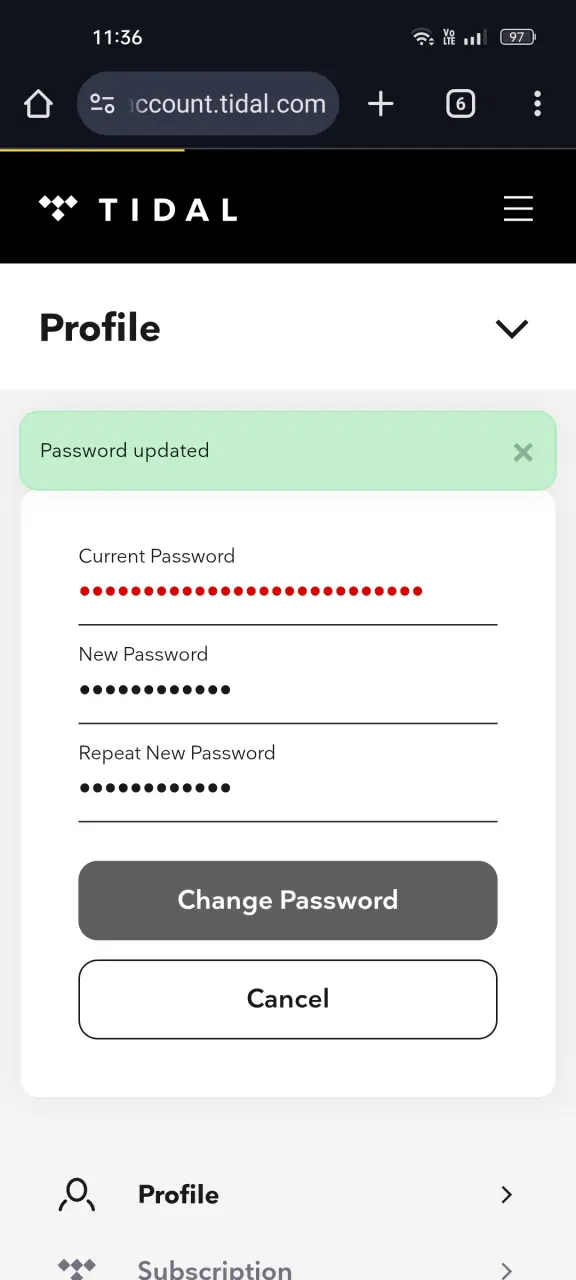
Task: Open the Subscription menu row
Action: (x=288, y=1268)
